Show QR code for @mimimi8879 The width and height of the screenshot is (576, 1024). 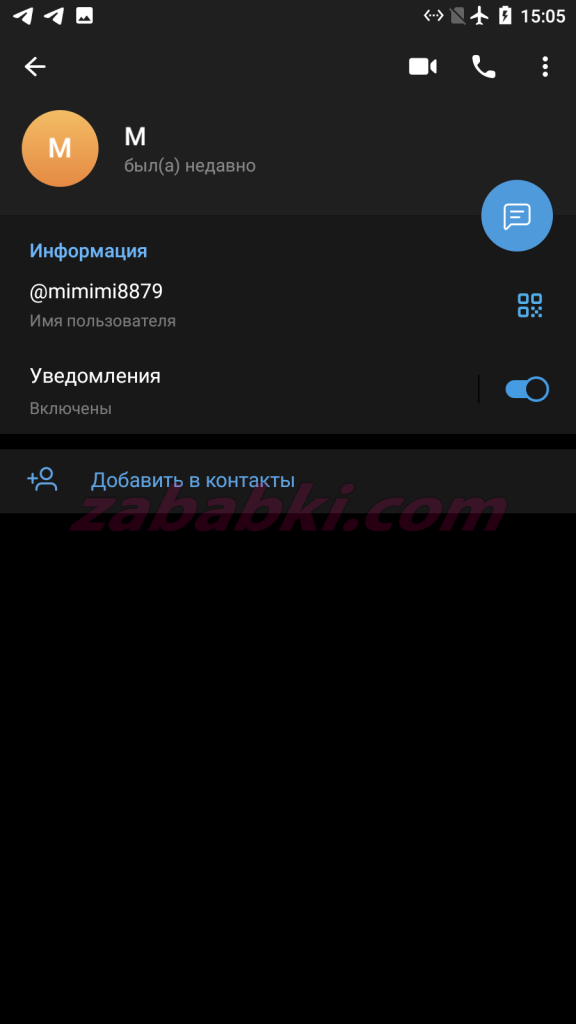pyautogui.click(x=530, y=305)
